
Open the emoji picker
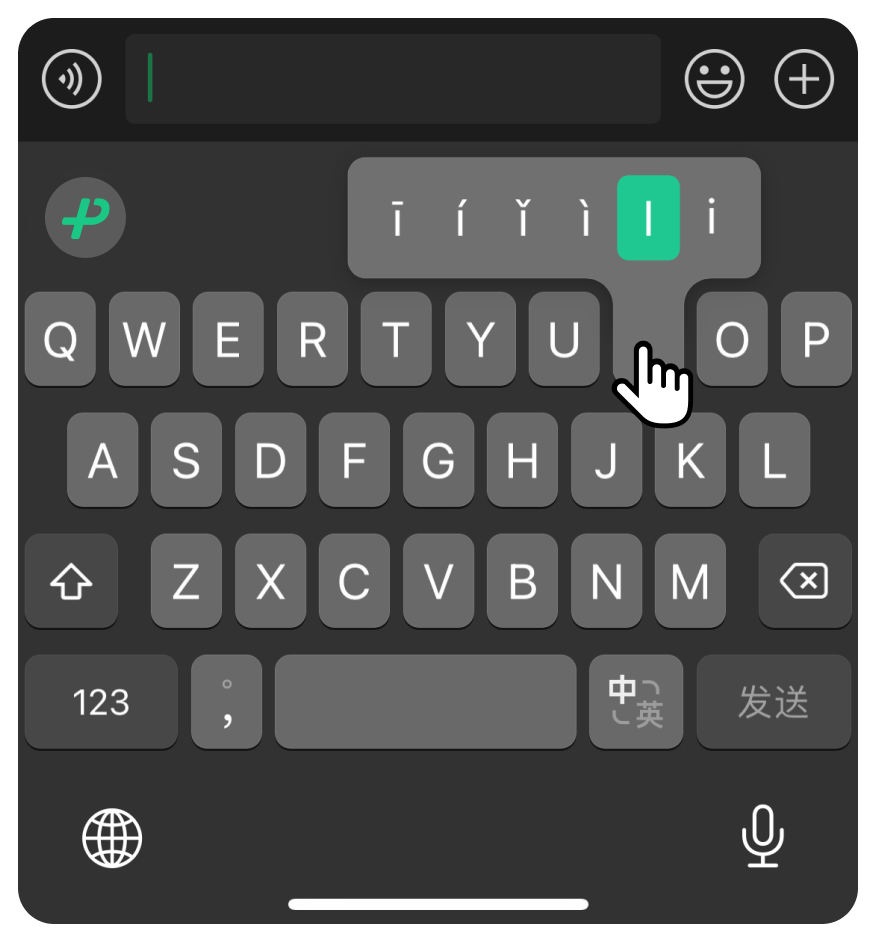714,79
